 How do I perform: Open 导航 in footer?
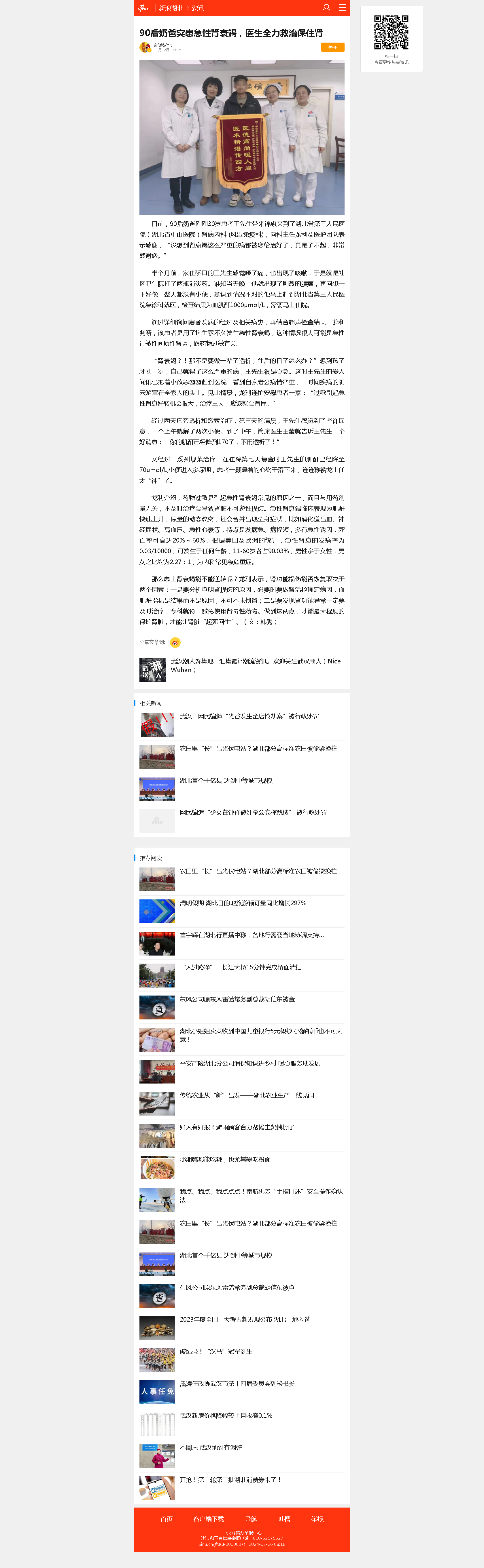coord(251,1519)
